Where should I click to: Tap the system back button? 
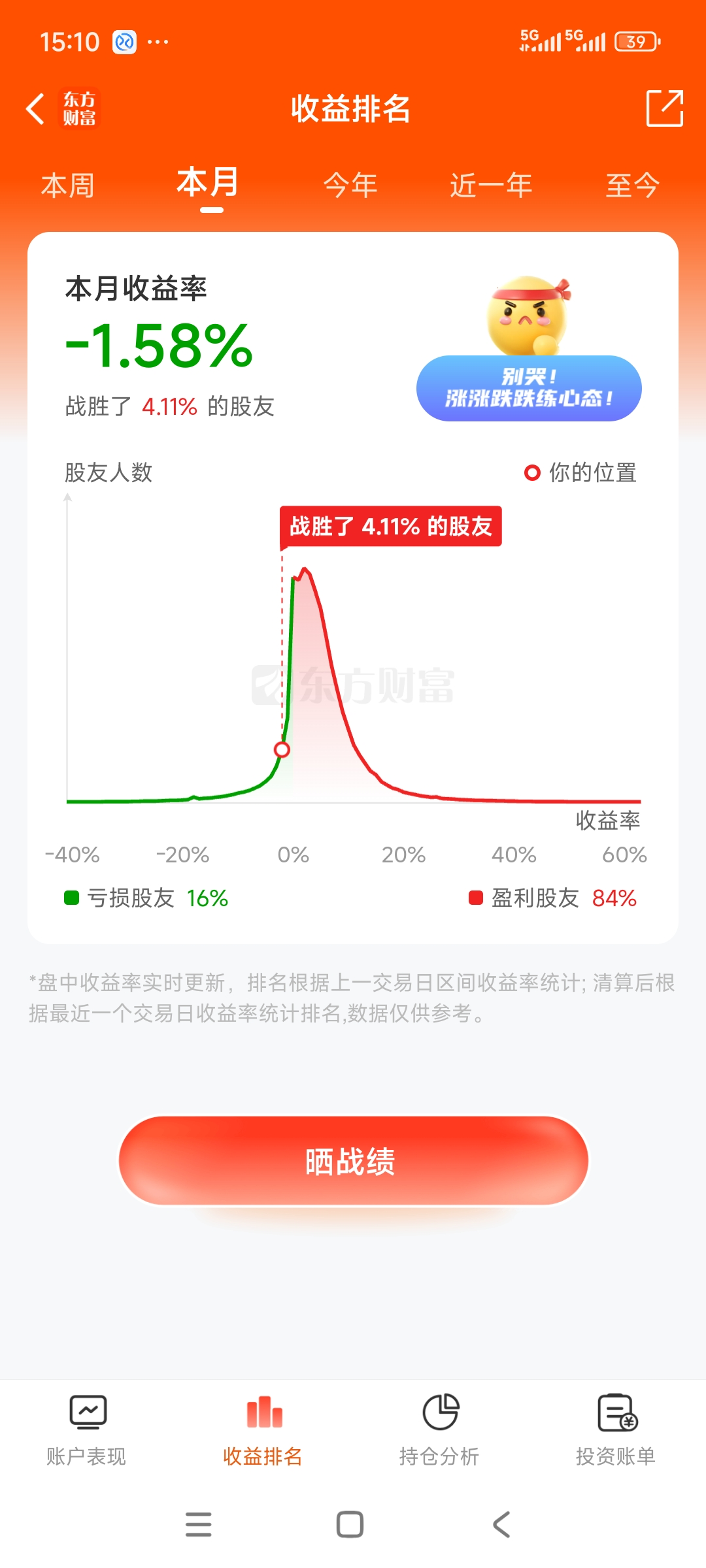pyautogui.click(x=501, y=1524)
